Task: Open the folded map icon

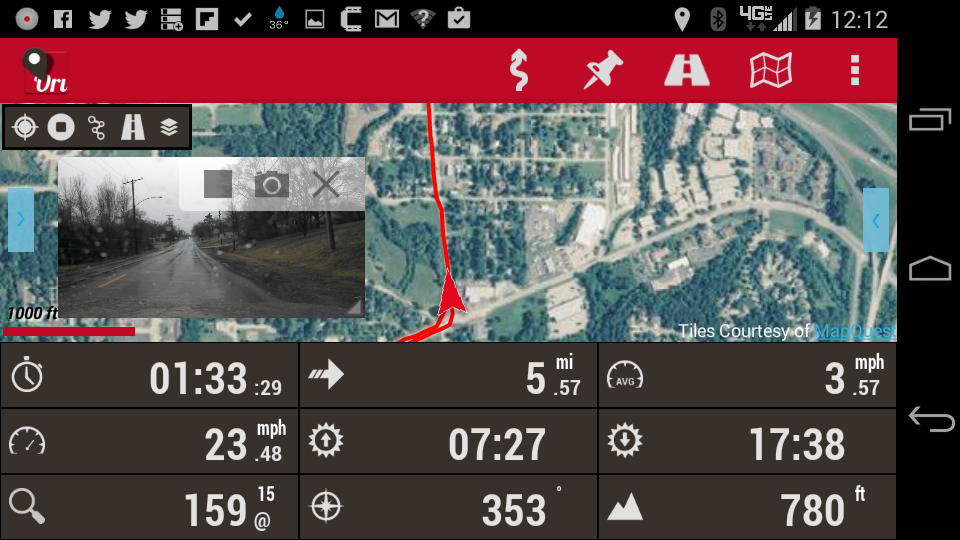Action: pyautogui.click(x=771, y=70)
